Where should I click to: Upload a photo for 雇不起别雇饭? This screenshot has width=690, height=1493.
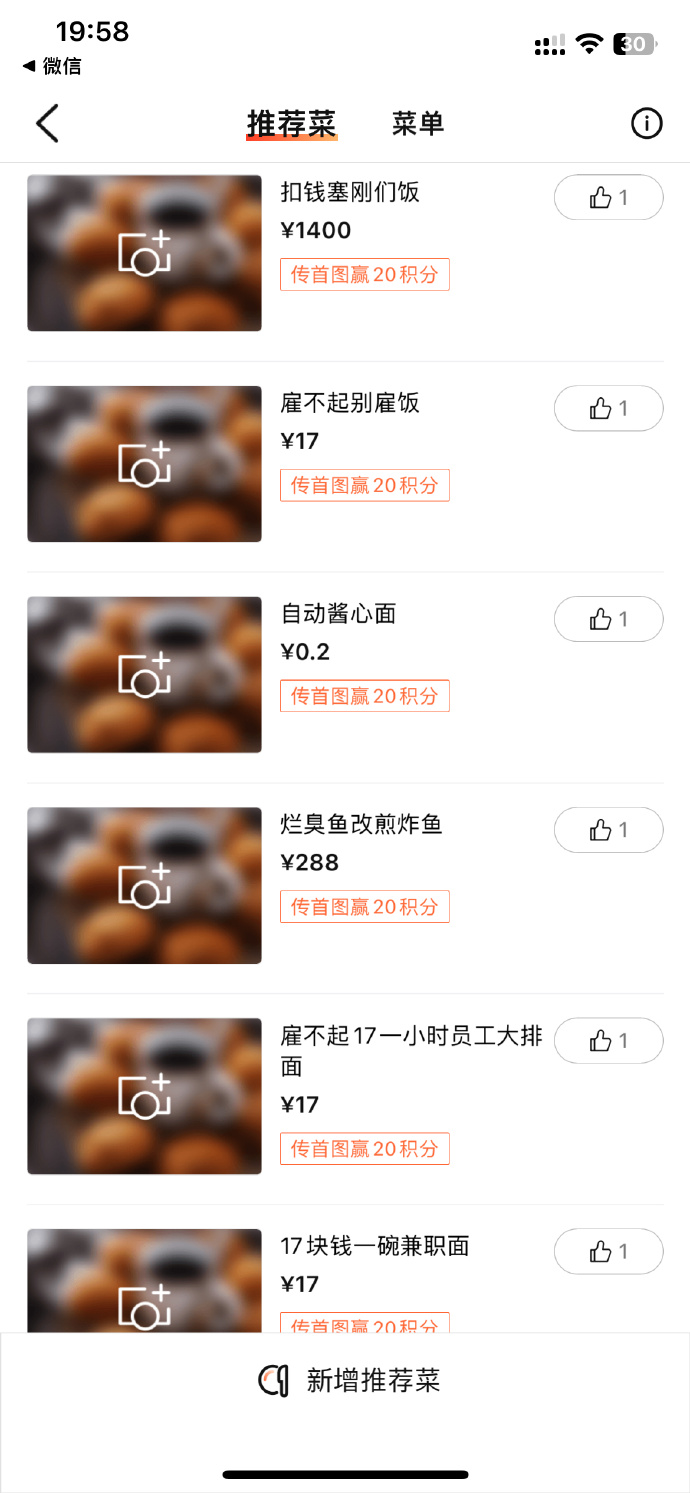(x=144, y=464)
